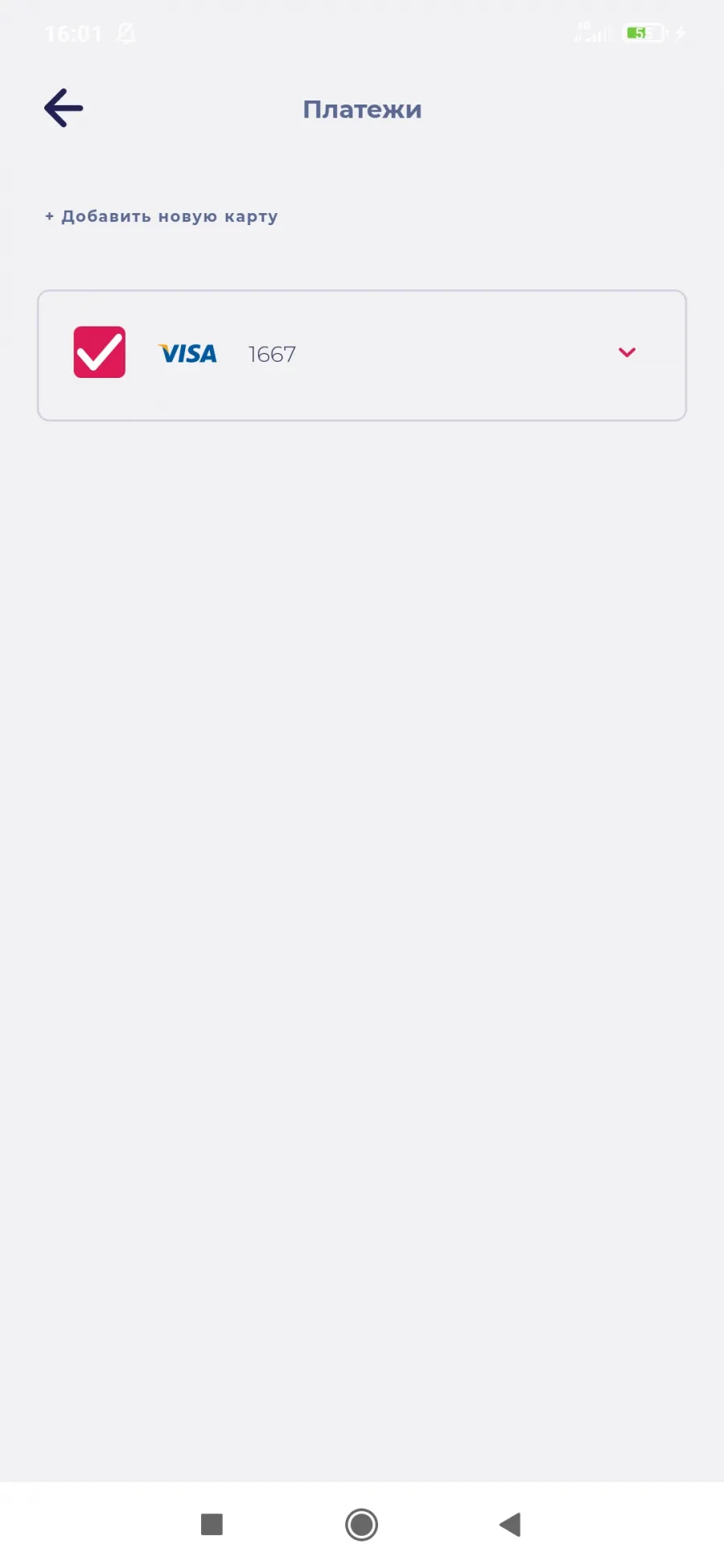Uncheck the Visa 1667 card checkbox
Screen dimensions: 724x1568
100,352
